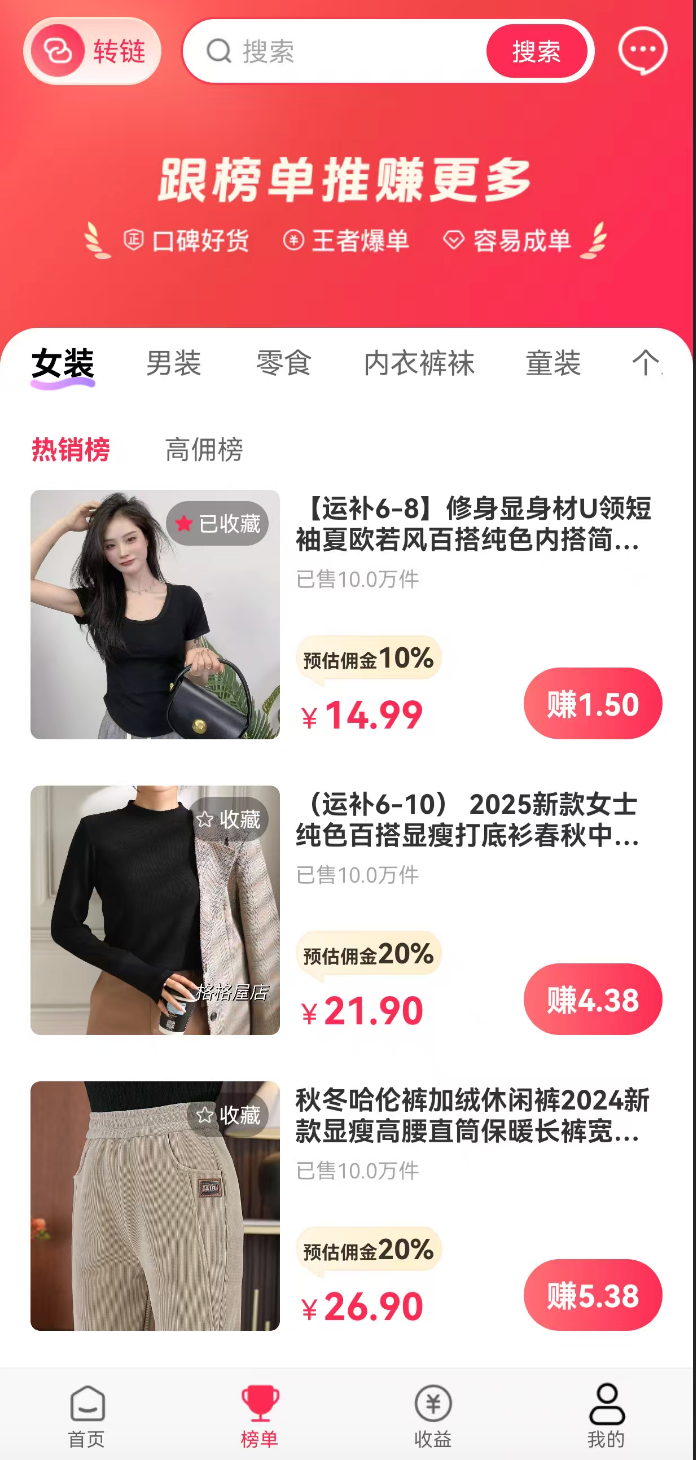Switch to the 男装 category tab
The width and height of the screenshot is (696, 1460).
coord(174,363)
